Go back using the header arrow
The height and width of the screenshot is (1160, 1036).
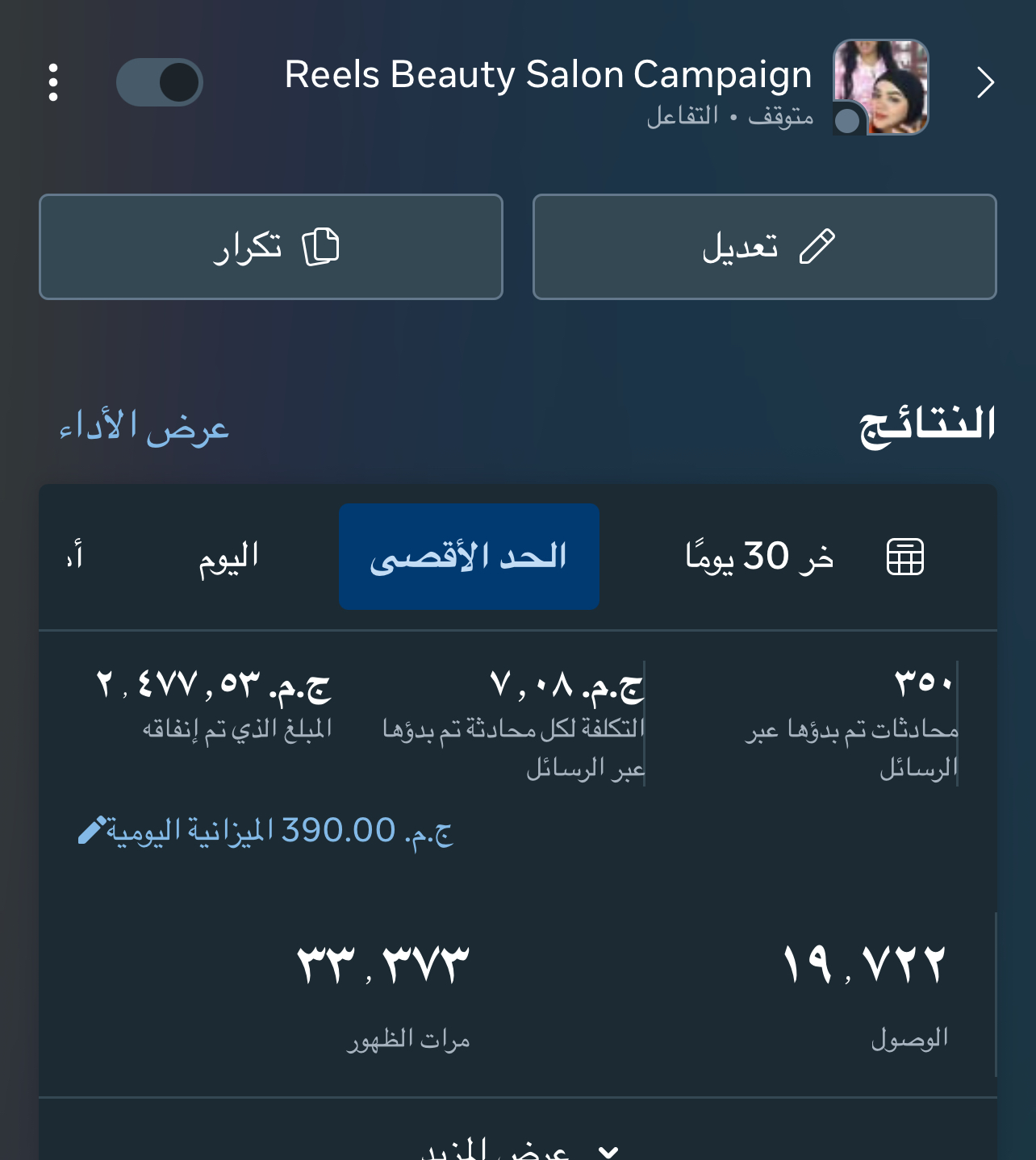[984, 82]
